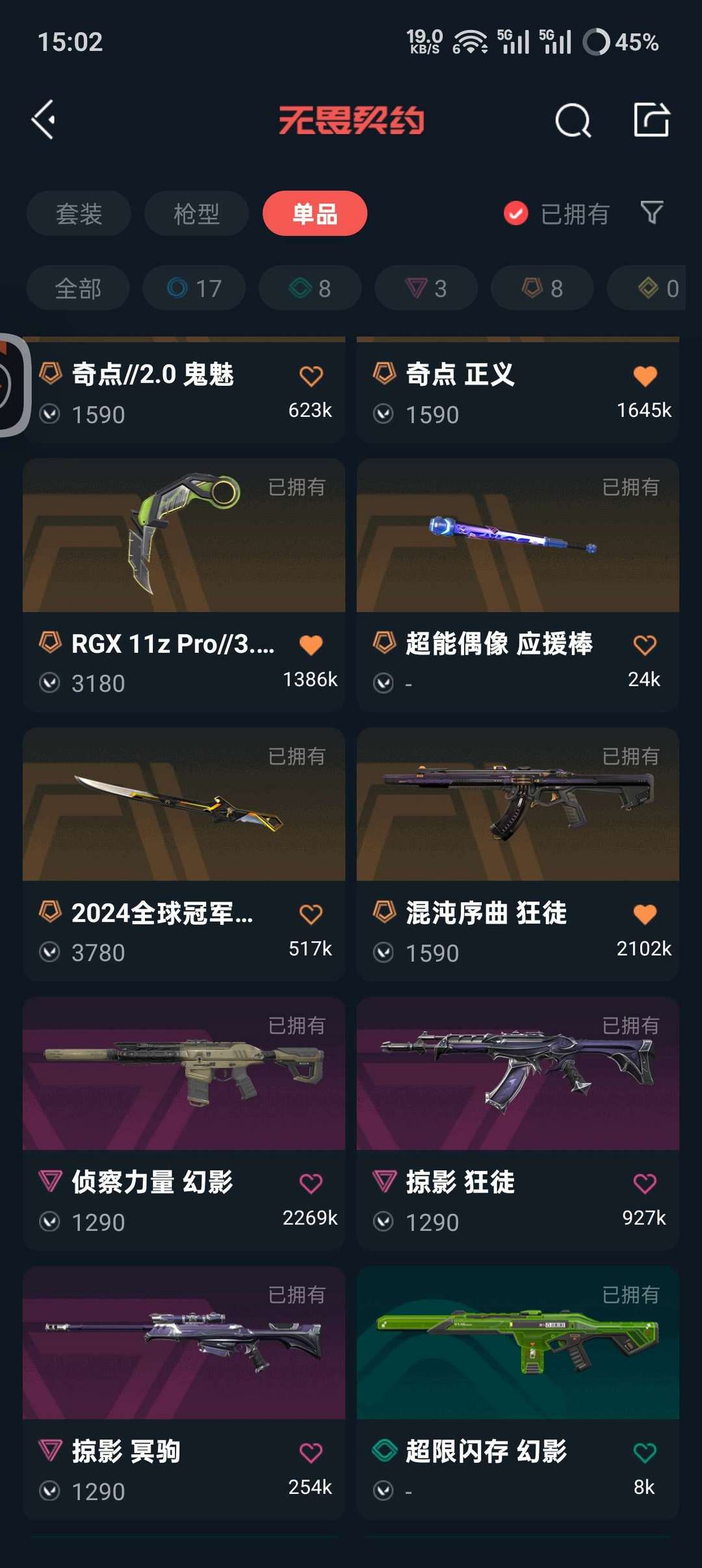Open the search icon
This screenshot has height=1568, width=702.
click(573, 120)
